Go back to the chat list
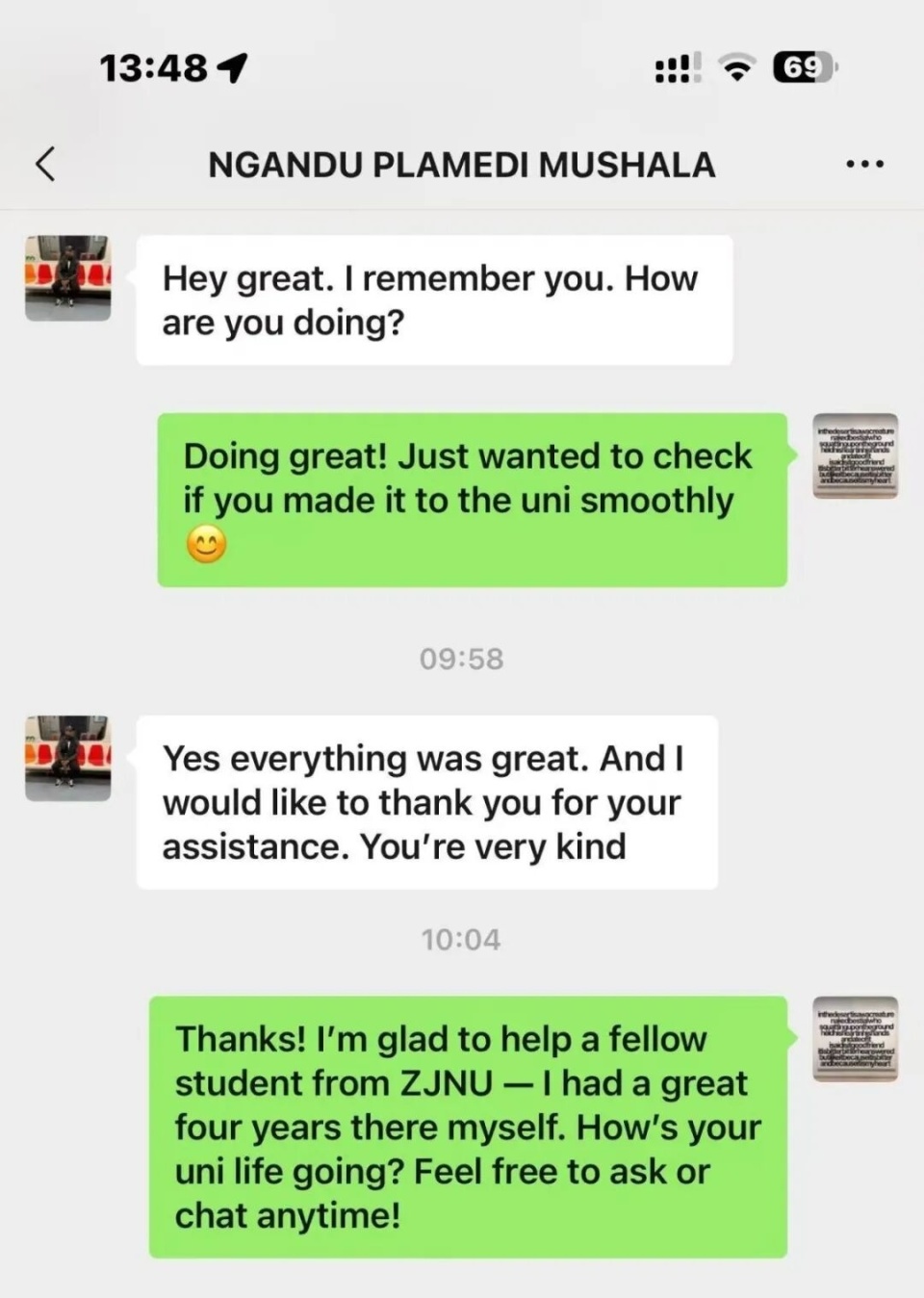 [45, 164]
